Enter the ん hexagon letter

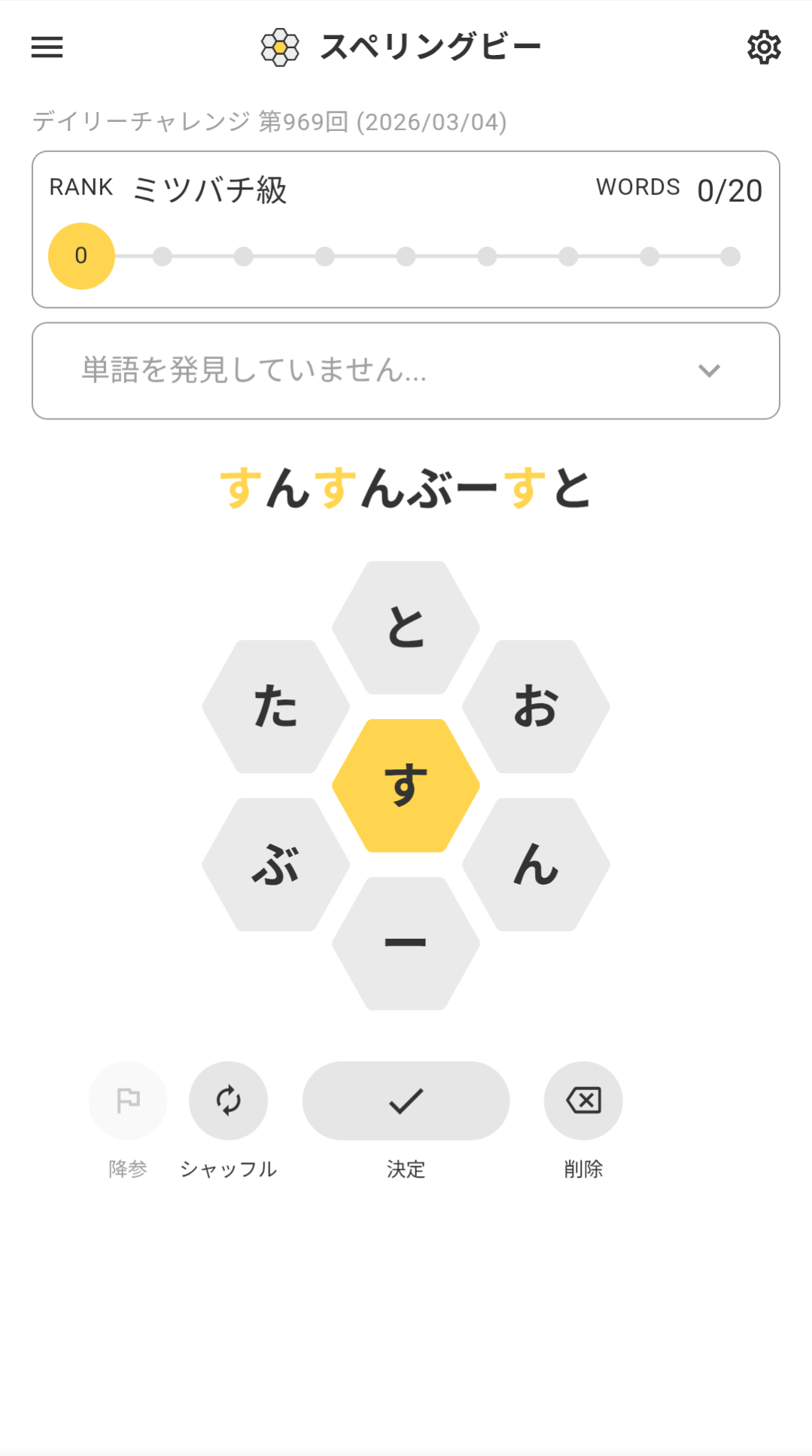[536, 864]
